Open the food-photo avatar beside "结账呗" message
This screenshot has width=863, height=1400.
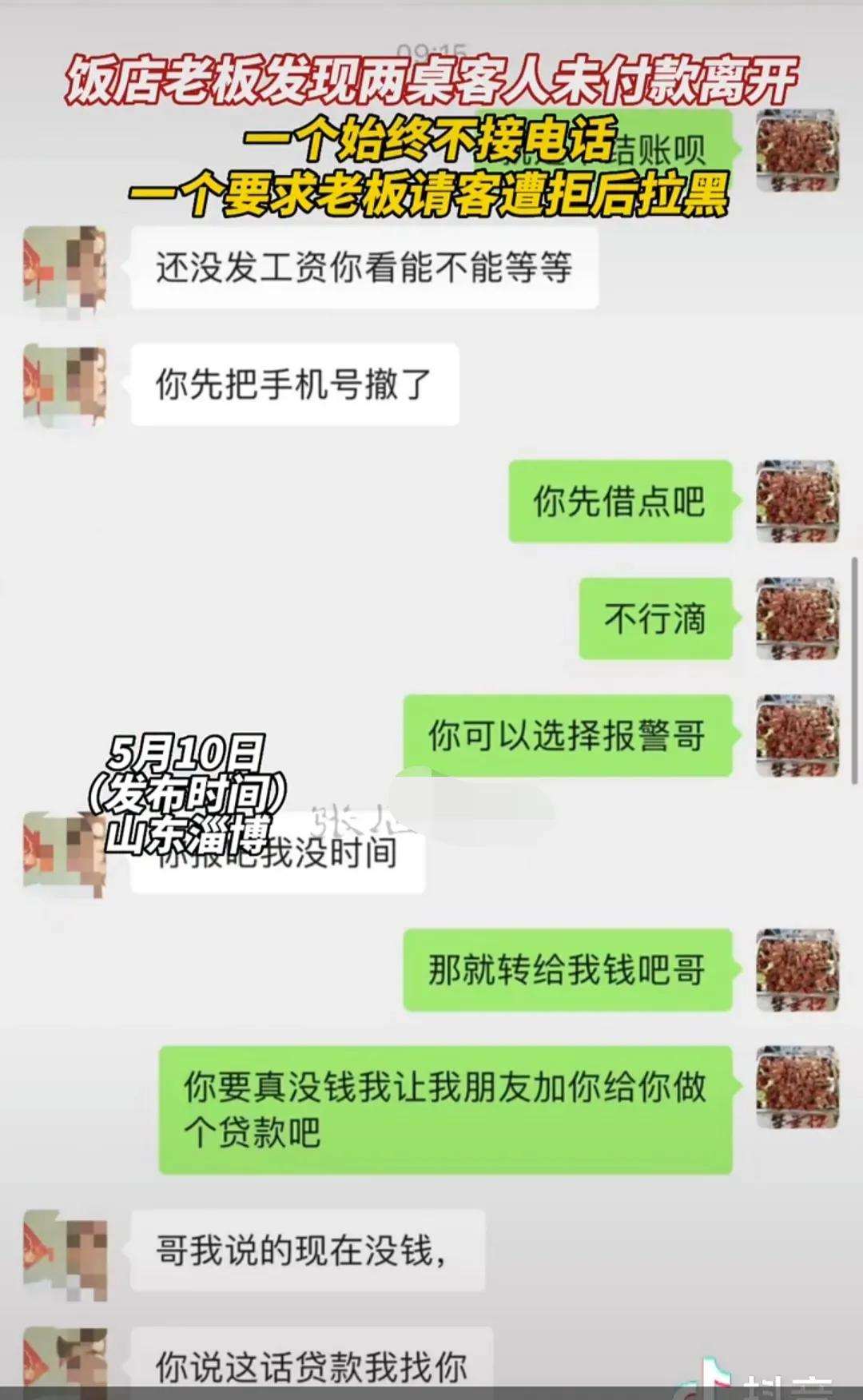point(795,152)
